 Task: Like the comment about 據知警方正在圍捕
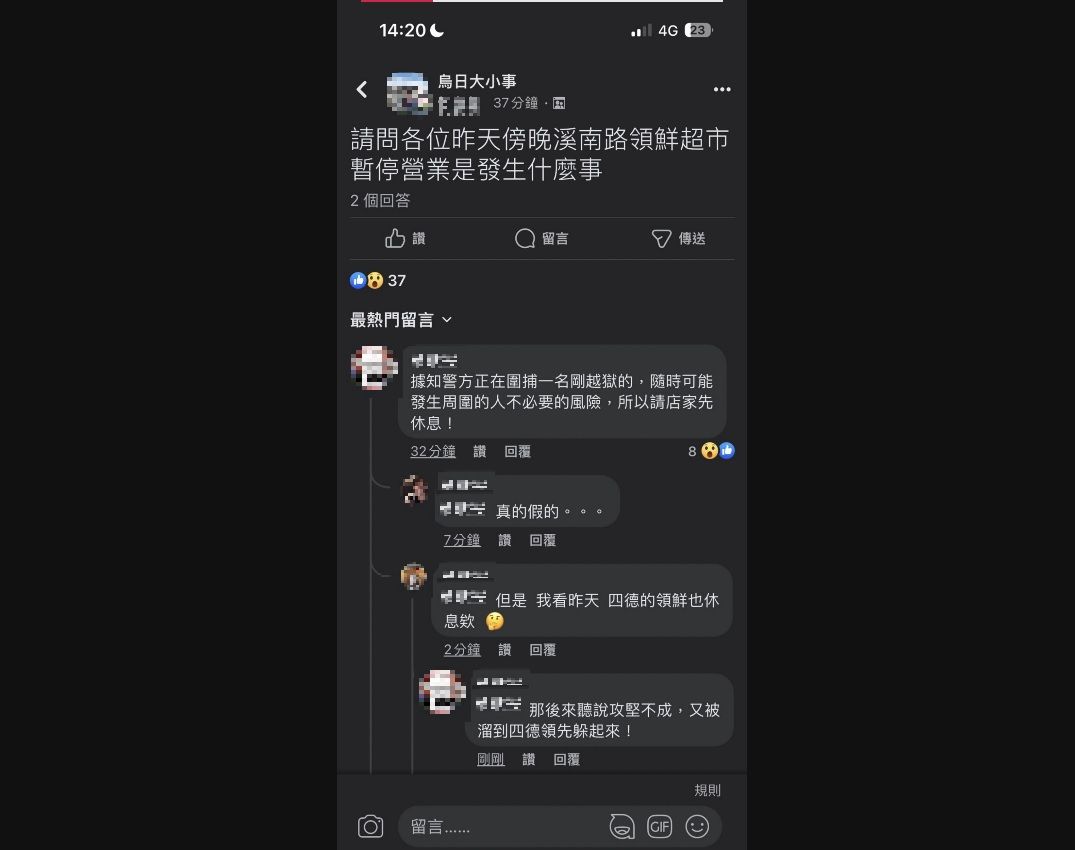(480, 452)
